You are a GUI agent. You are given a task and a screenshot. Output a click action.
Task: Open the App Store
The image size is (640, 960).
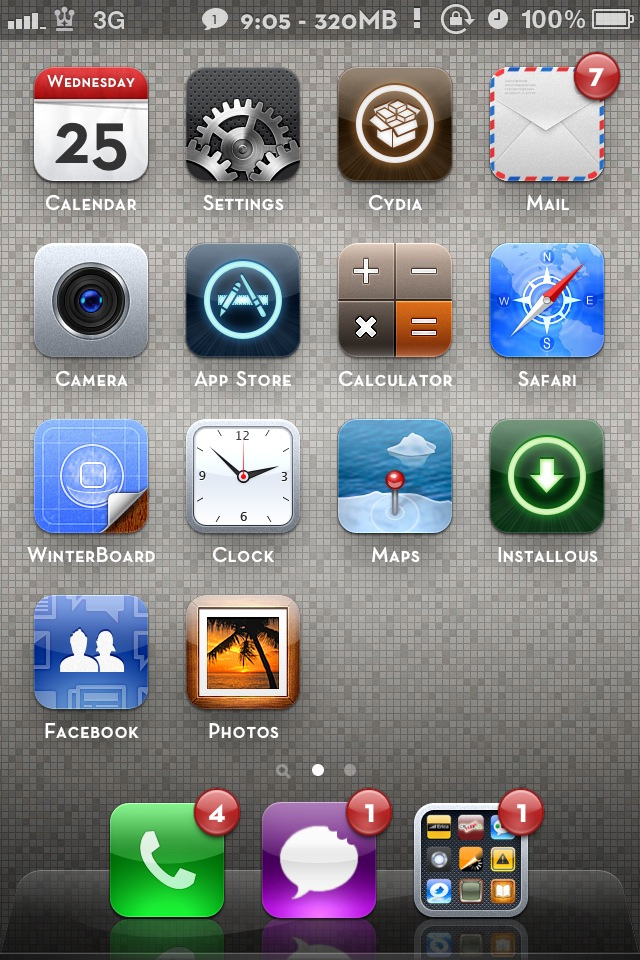pos(243,300)
